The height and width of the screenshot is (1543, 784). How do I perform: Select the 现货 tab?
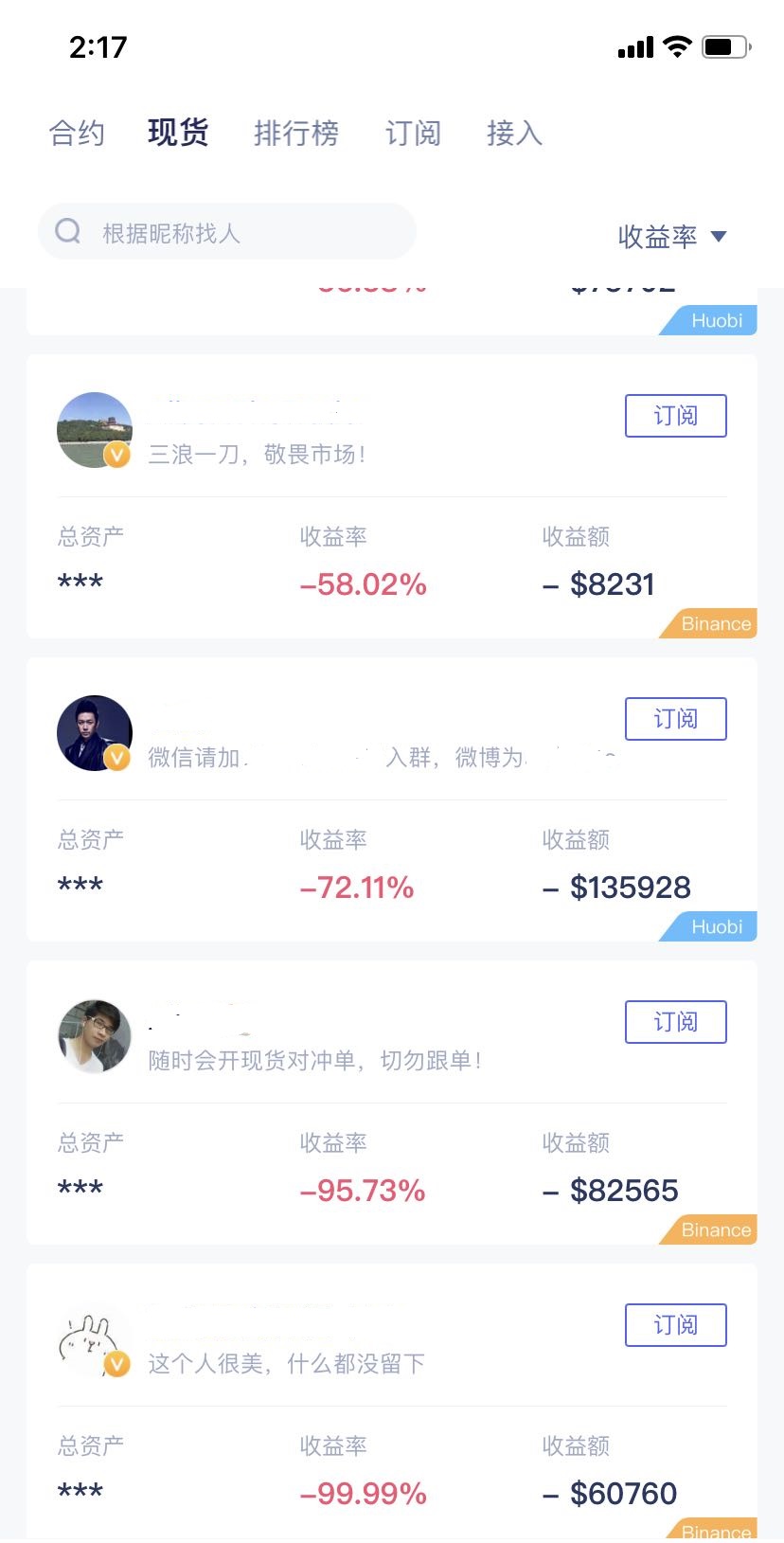tap(178, 132)
